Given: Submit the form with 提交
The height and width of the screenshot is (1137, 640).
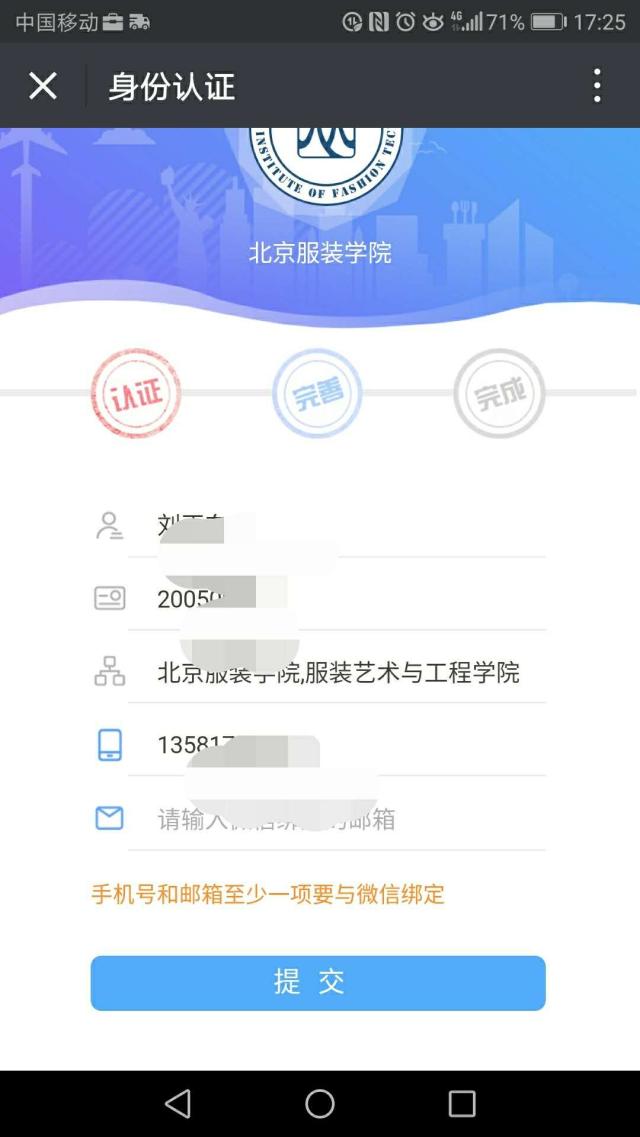Looking at the screenshot, I should (318, 982).
